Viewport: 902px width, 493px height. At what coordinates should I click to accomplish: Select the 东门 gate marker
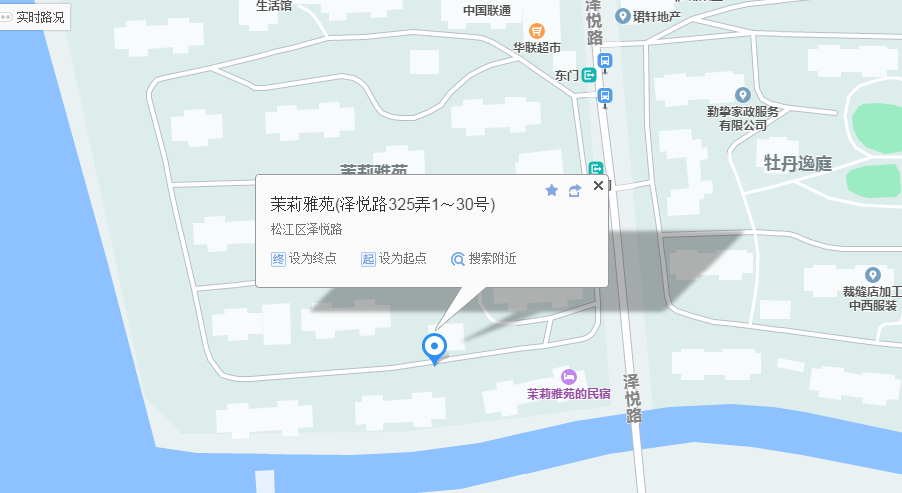(x=589, y=75)
